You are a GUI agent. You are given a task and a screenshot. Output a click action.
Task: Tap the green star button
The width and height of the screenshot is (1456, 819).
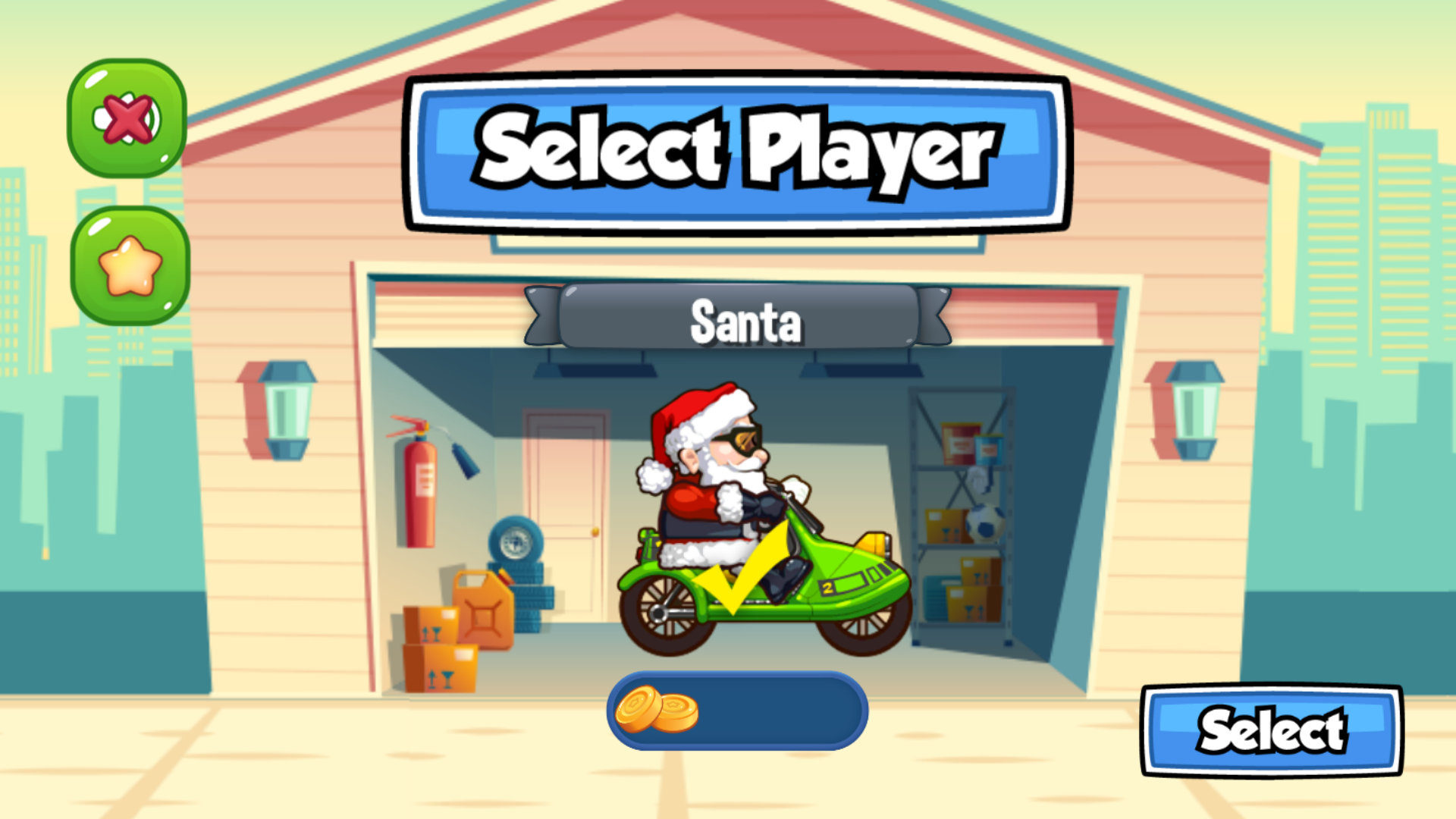[x=130, y=266]
